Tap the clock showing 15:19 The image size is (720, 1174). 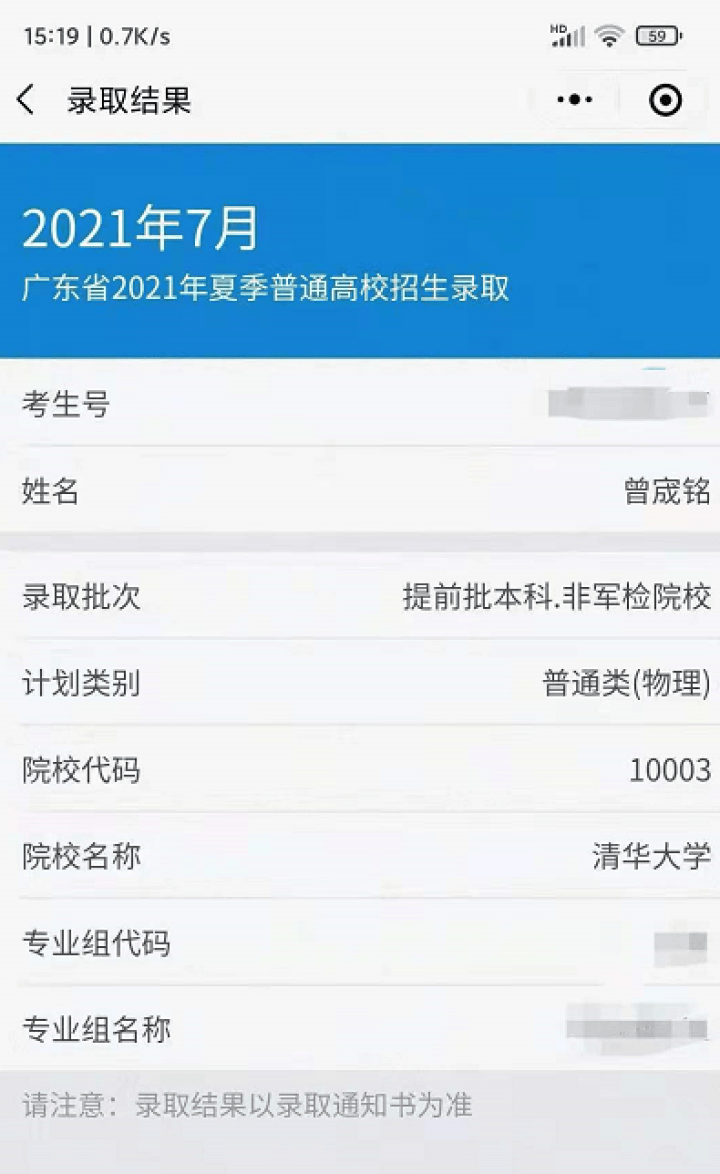point(42,35)
